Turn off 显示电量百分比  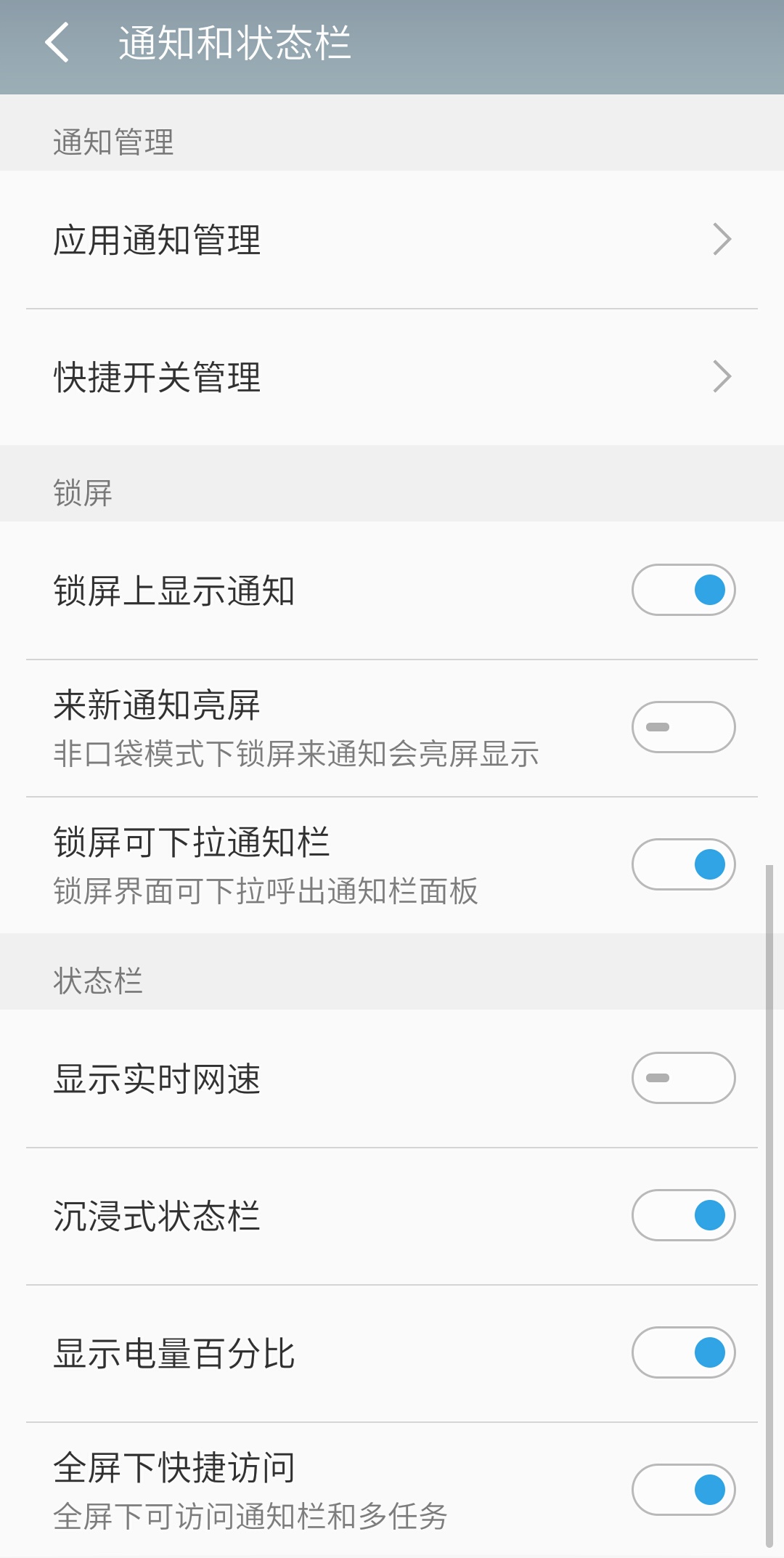[x=682, y=1351]
